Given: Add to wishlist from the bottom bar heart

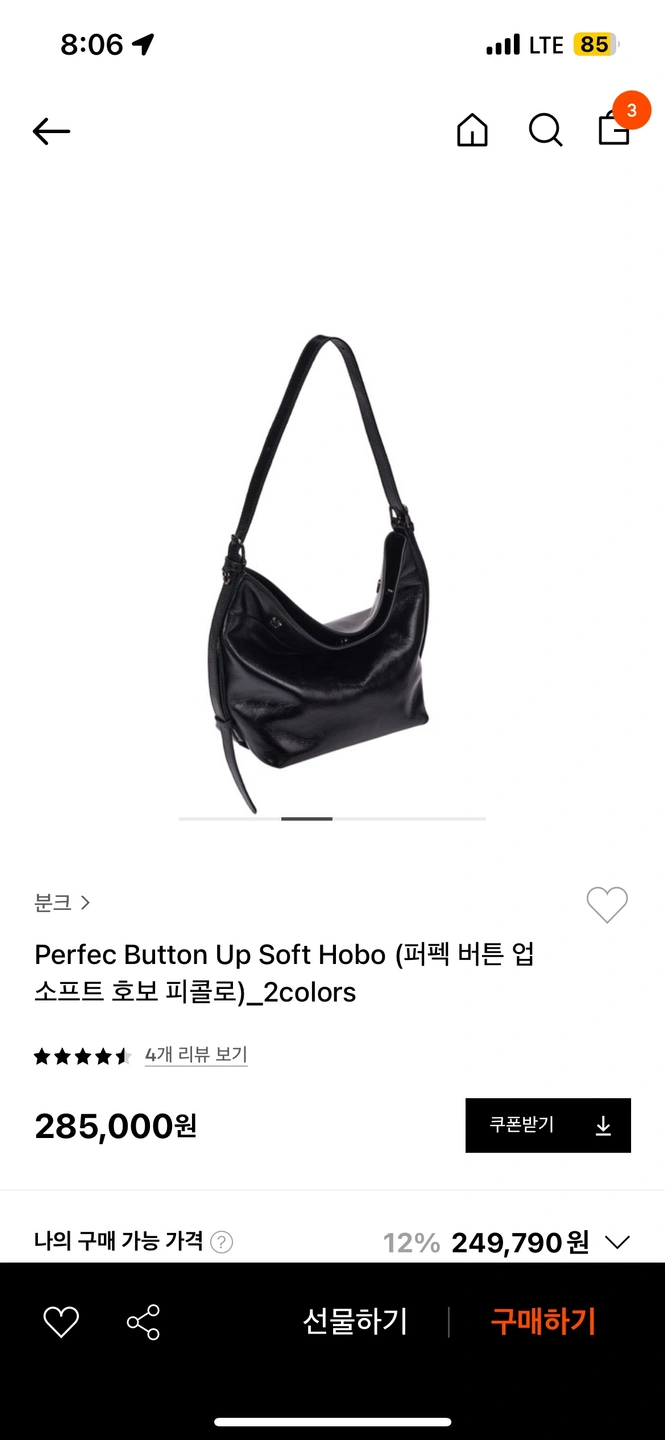Looking at the screenshot, I should 61,1322.
